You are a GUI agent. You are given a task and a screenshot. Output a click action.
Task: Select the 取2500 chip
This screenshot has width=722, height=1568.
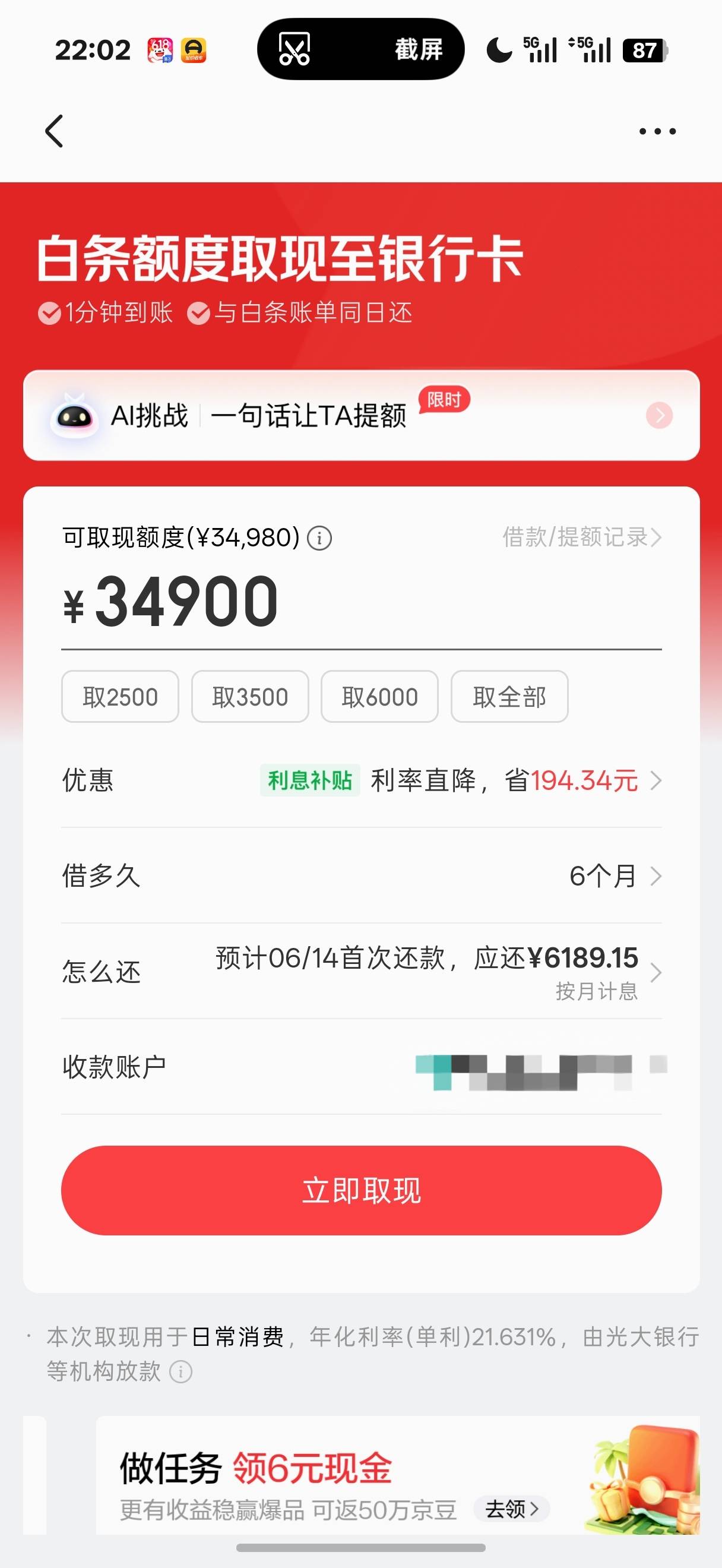(x=121, y=697)
